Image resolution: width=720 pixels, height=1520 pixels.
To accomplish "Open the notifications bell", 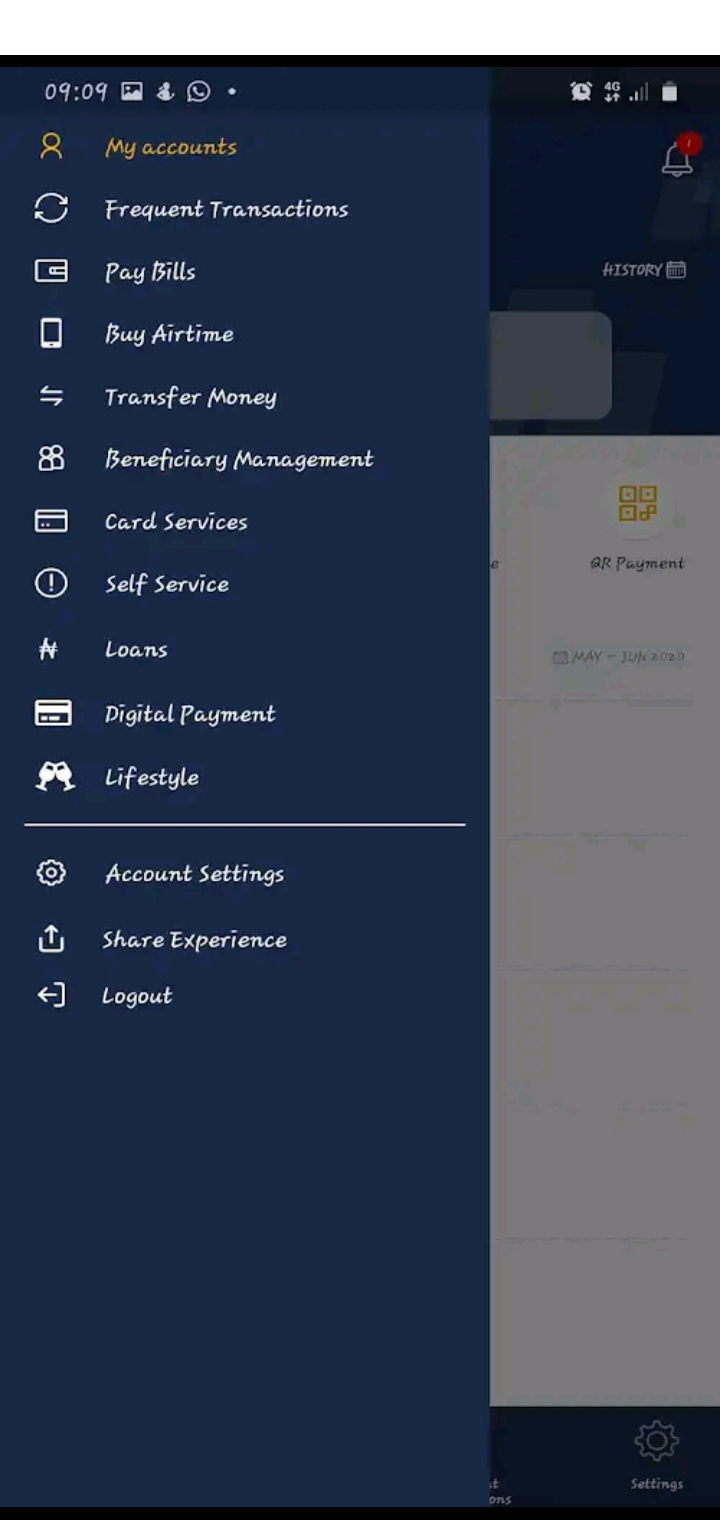I will [678, 158].
